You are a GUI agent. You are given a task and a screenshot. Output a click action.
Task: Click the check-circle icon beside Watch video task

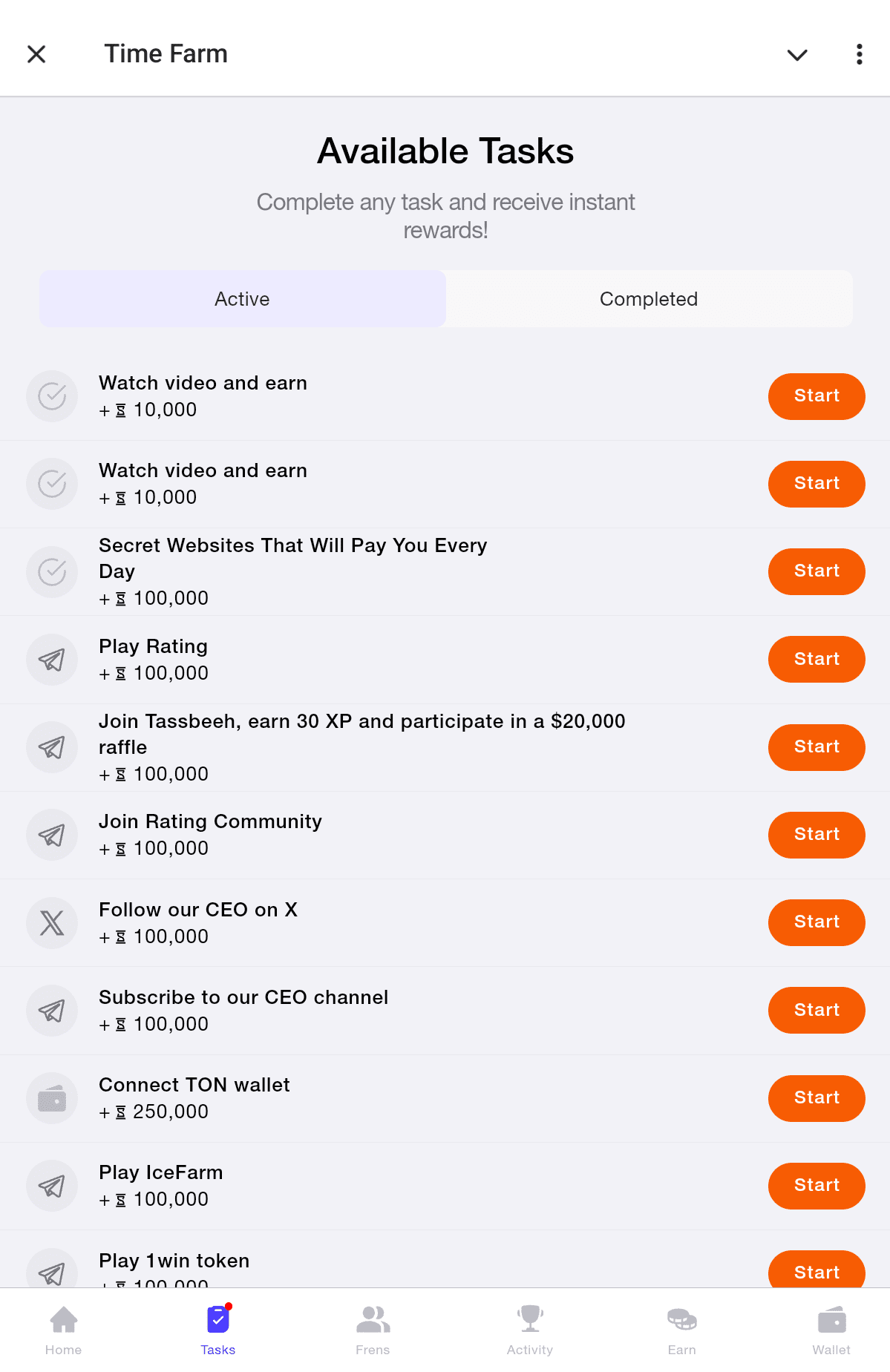[x=52, y=396]
